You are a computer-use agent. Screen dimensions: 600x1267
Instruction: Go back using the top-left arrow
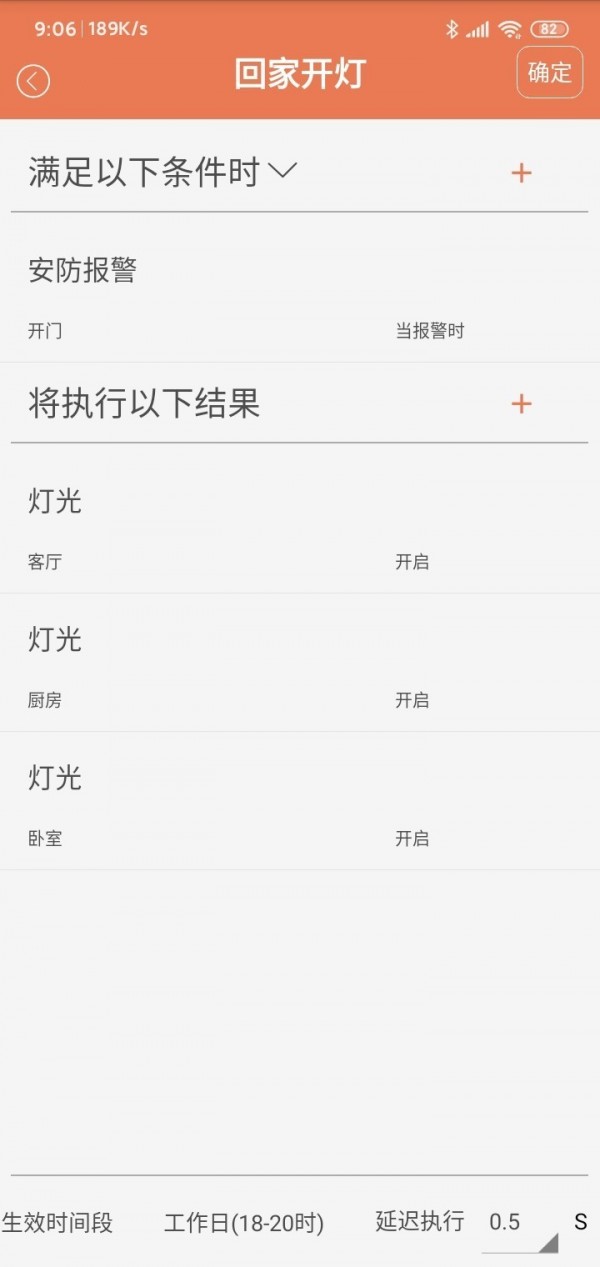(33, 81)
